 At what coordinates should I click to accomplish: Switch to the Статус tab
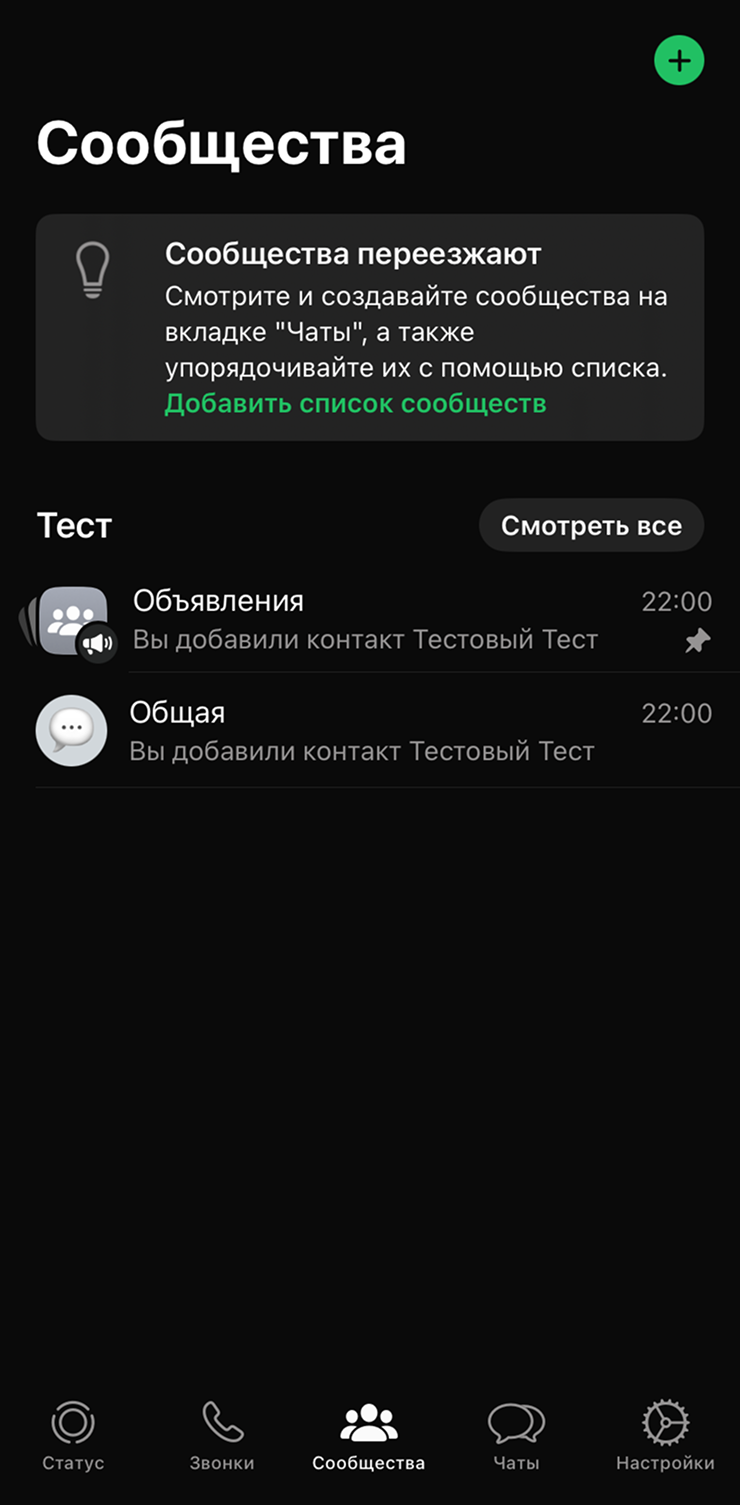point(73,1436)
